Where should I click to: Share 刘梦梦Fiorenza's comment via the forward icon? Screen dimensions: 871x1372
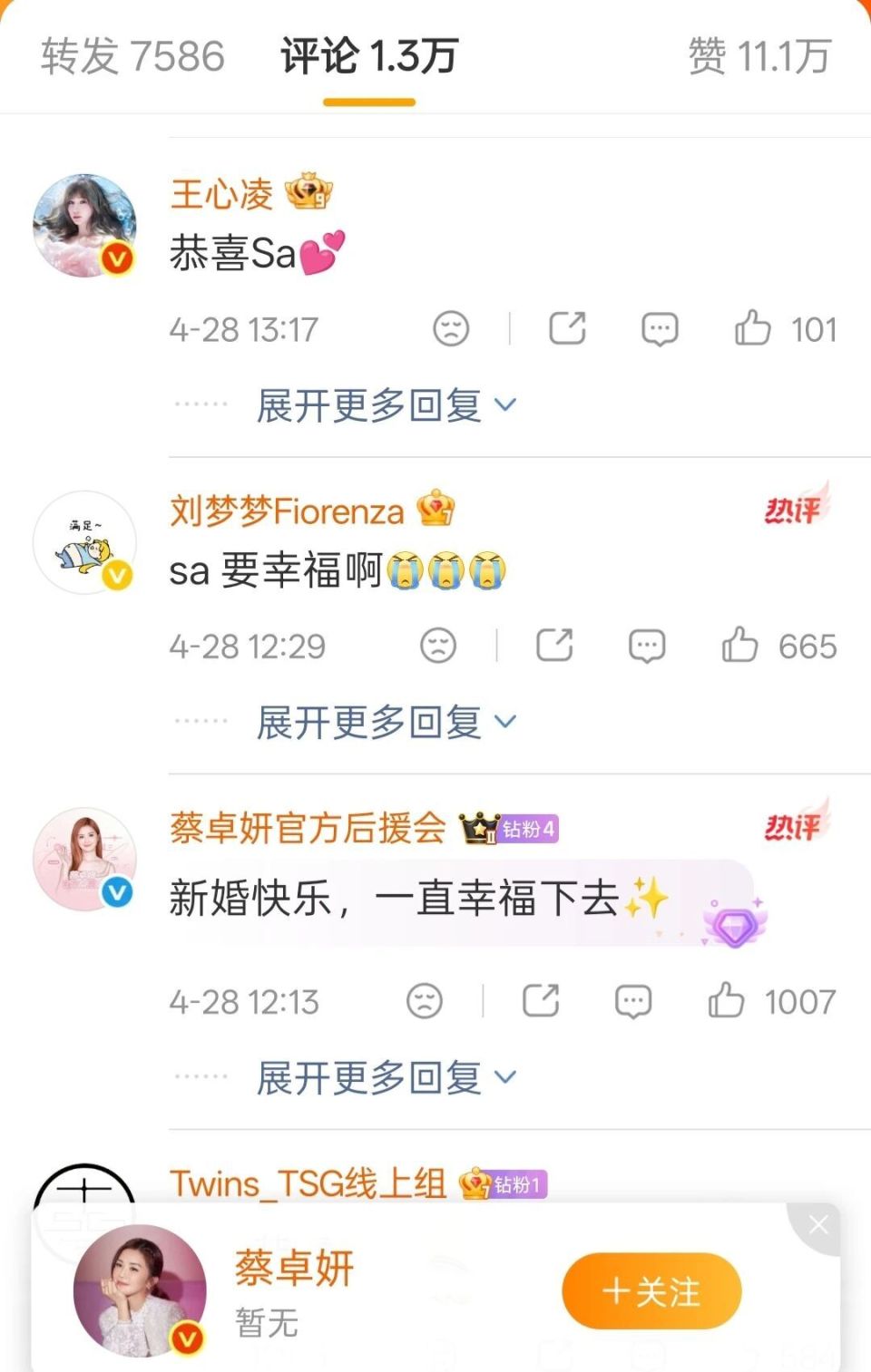554,646
